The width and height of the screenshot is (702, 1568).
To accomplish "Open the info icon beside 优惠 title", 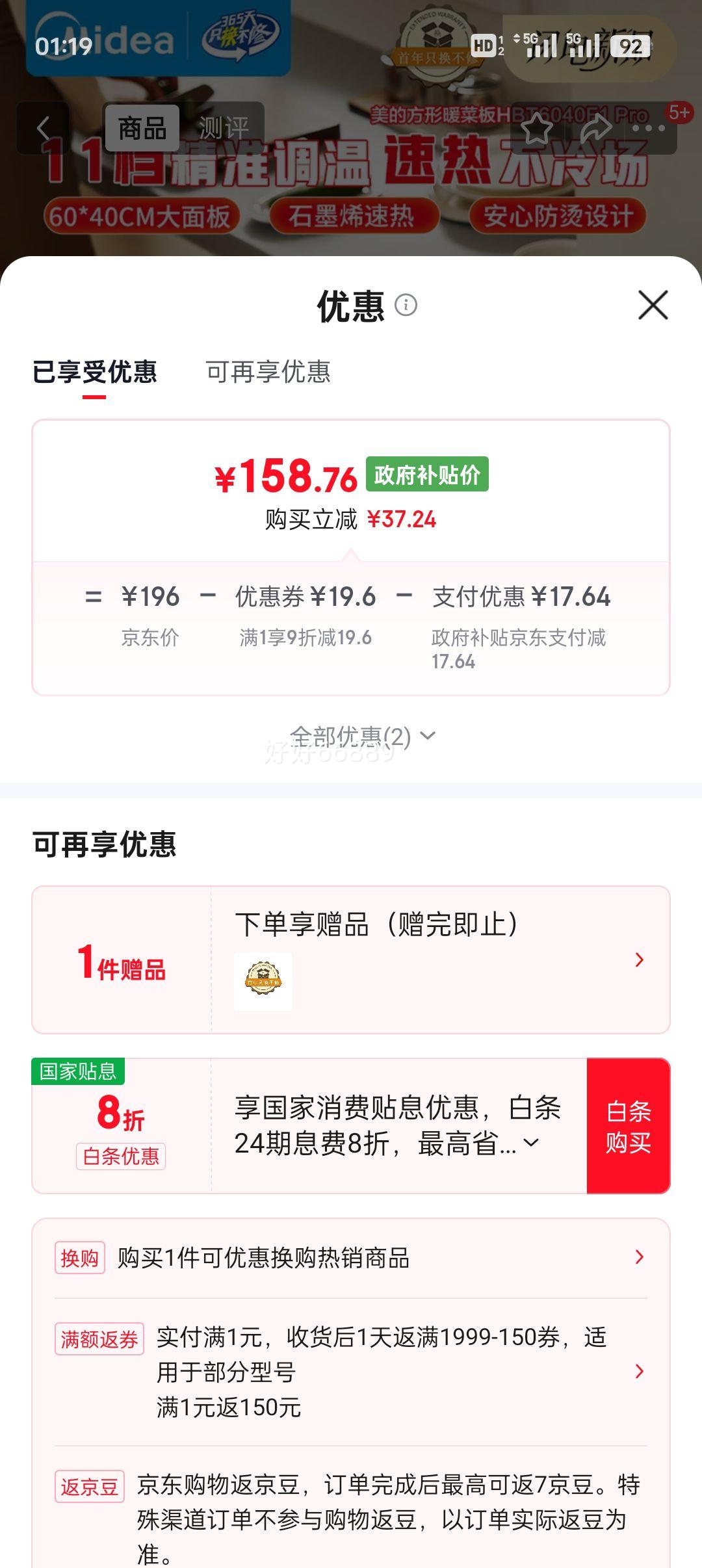I will point(406,306).
